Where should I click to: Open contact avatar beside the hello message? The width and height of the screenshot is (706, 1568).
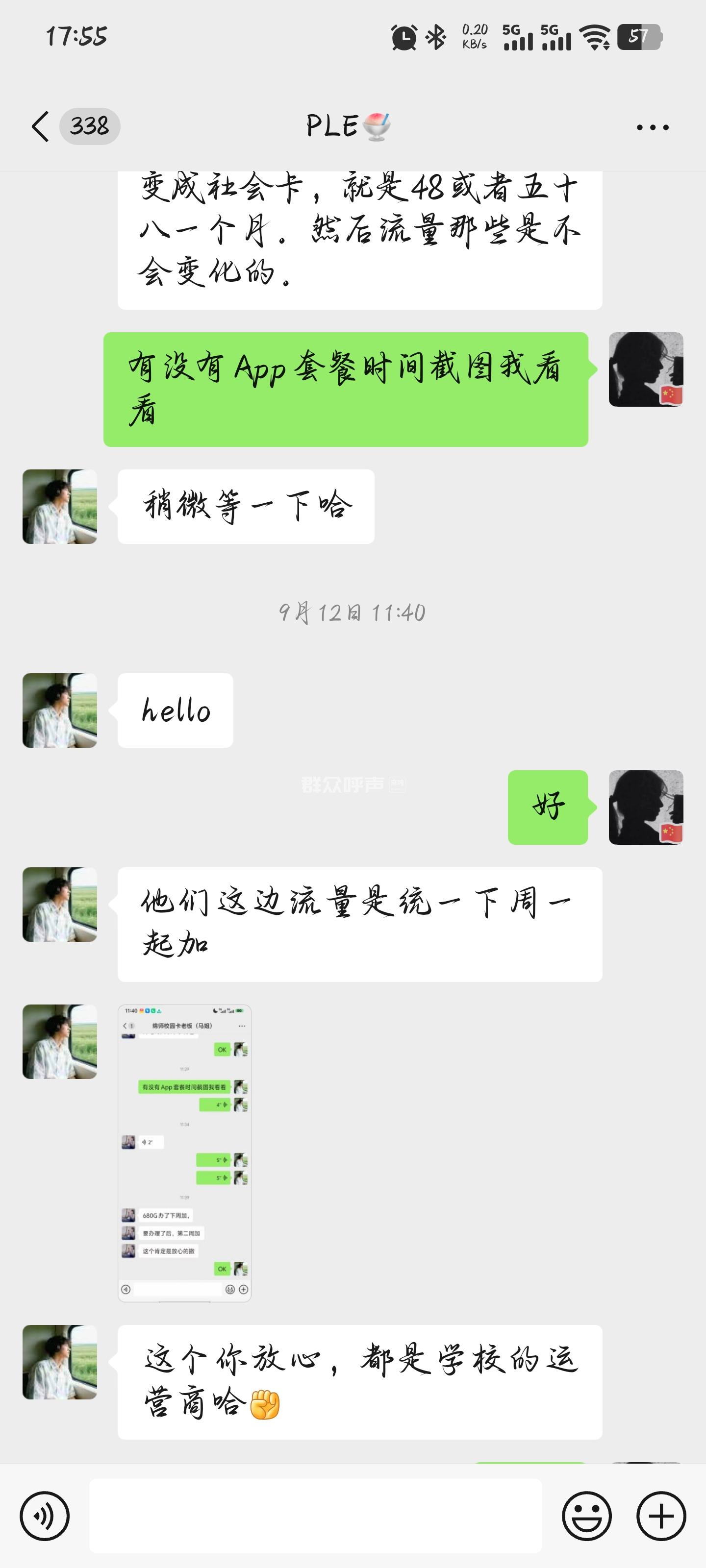pyautogui.click(x=60, y=710)
